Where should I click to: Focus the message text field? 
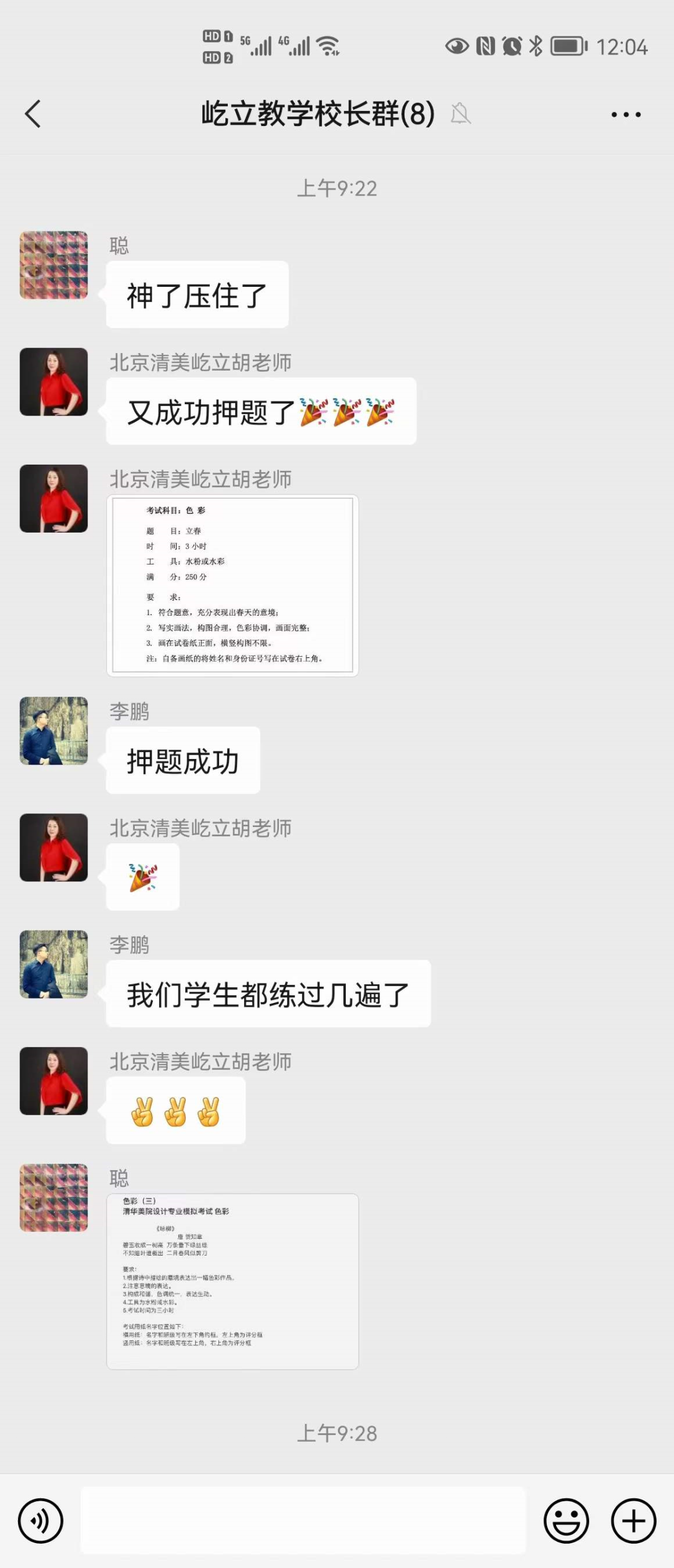click(x=303, y=1521)
